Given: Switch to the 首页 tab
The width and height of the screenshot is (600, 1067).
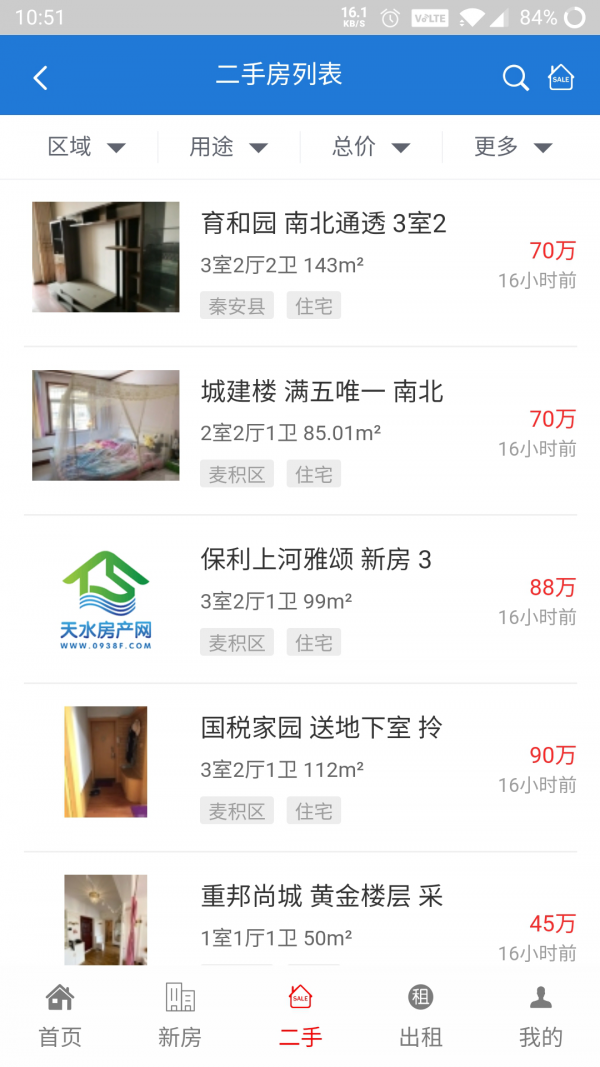Looking at the screenshot, I should click(60, 1015).
